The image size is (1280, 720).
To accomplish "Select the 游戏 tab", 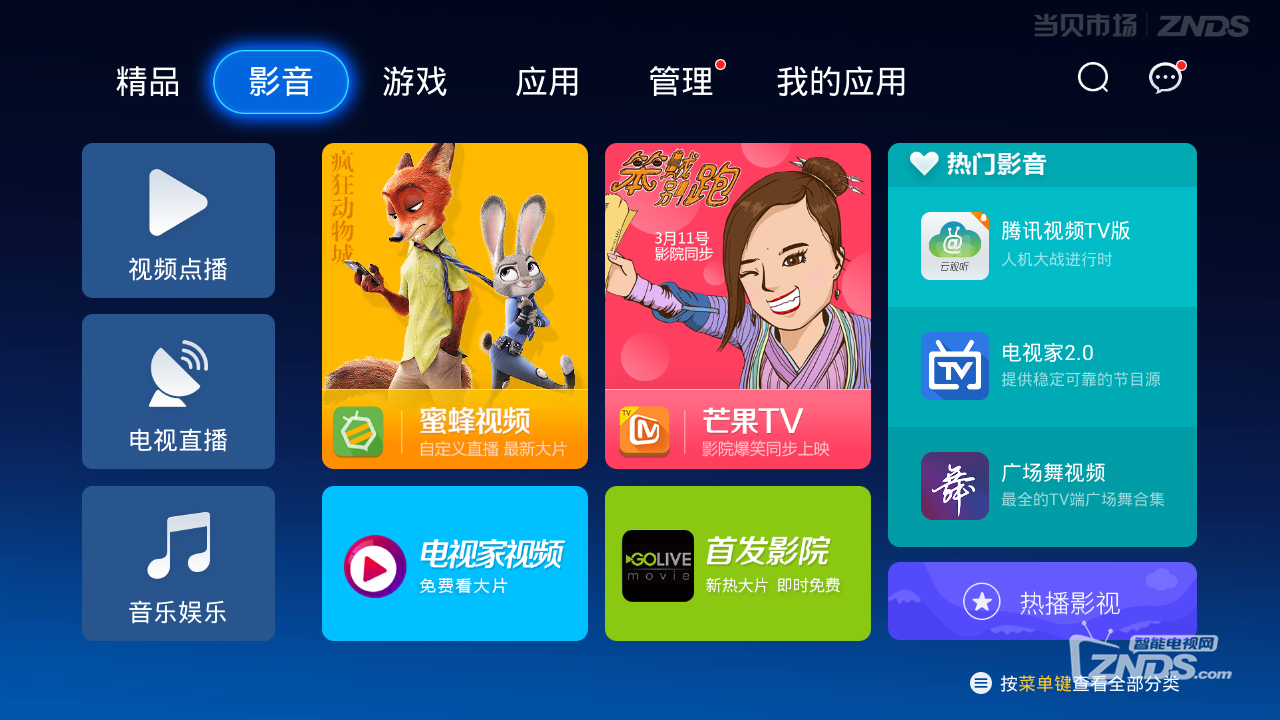I will tap(414, 82).
